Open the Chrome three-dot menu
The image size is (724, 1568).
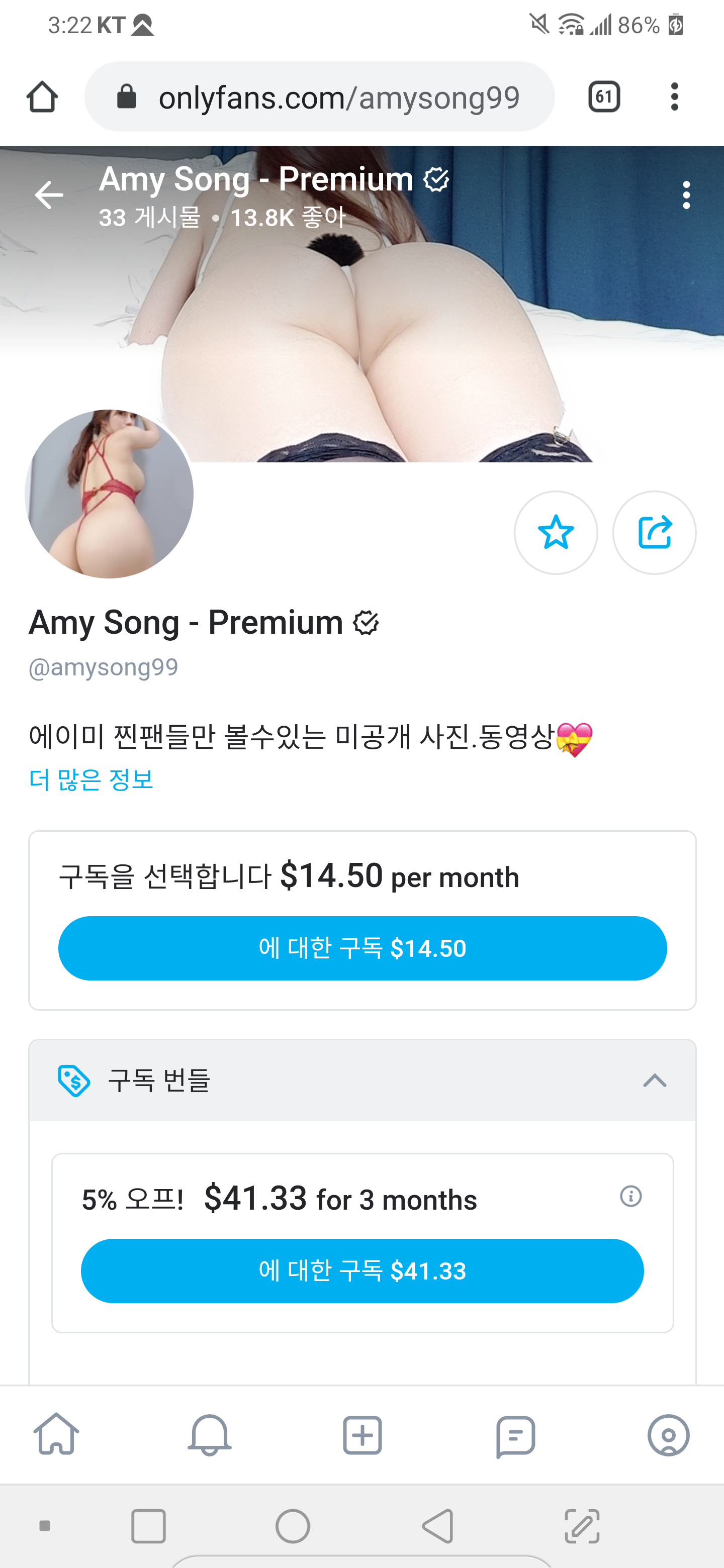click(674, 97)
